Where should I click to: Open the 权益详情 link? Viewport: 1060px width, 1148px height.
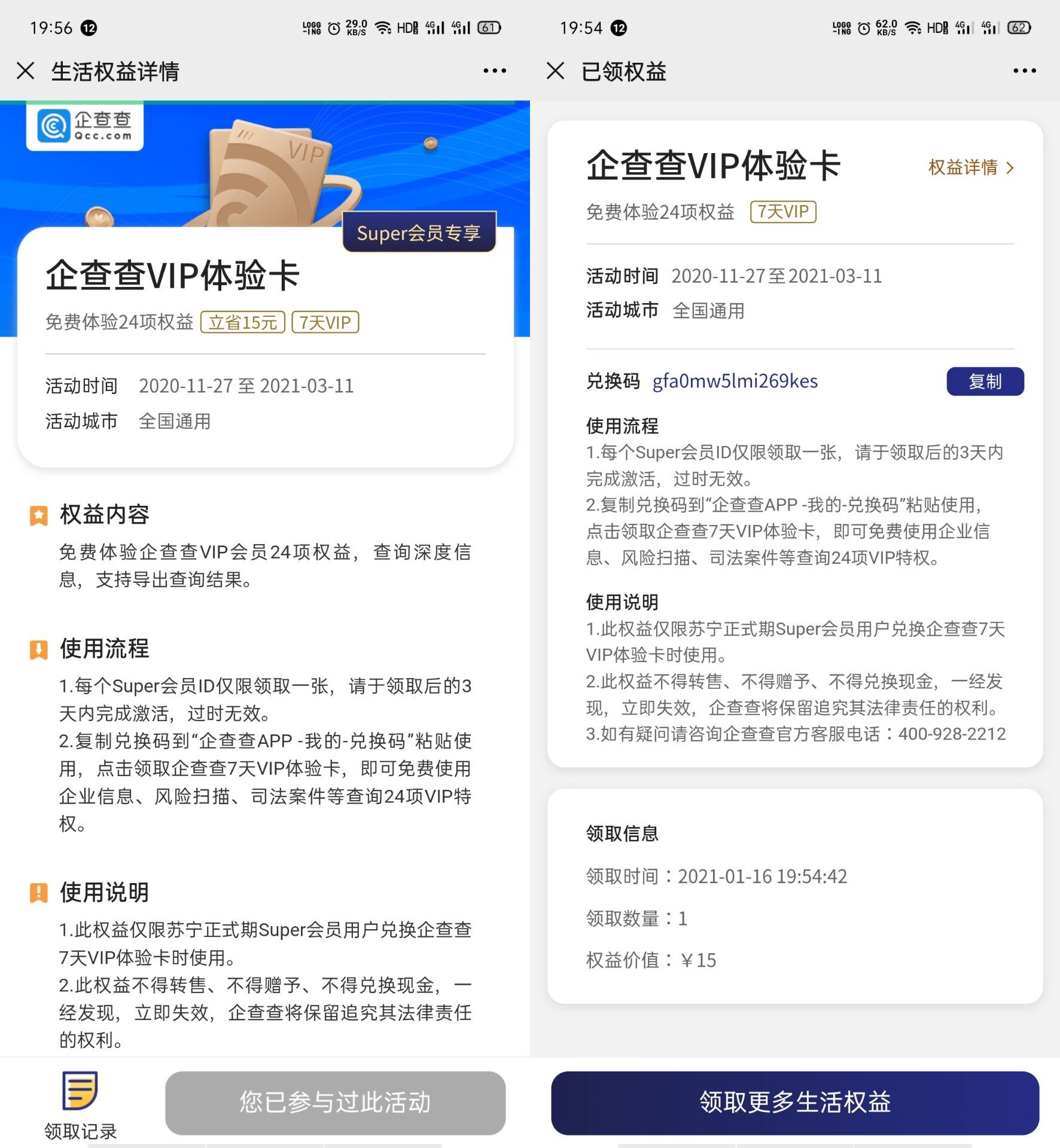click(x=970, y=167)
